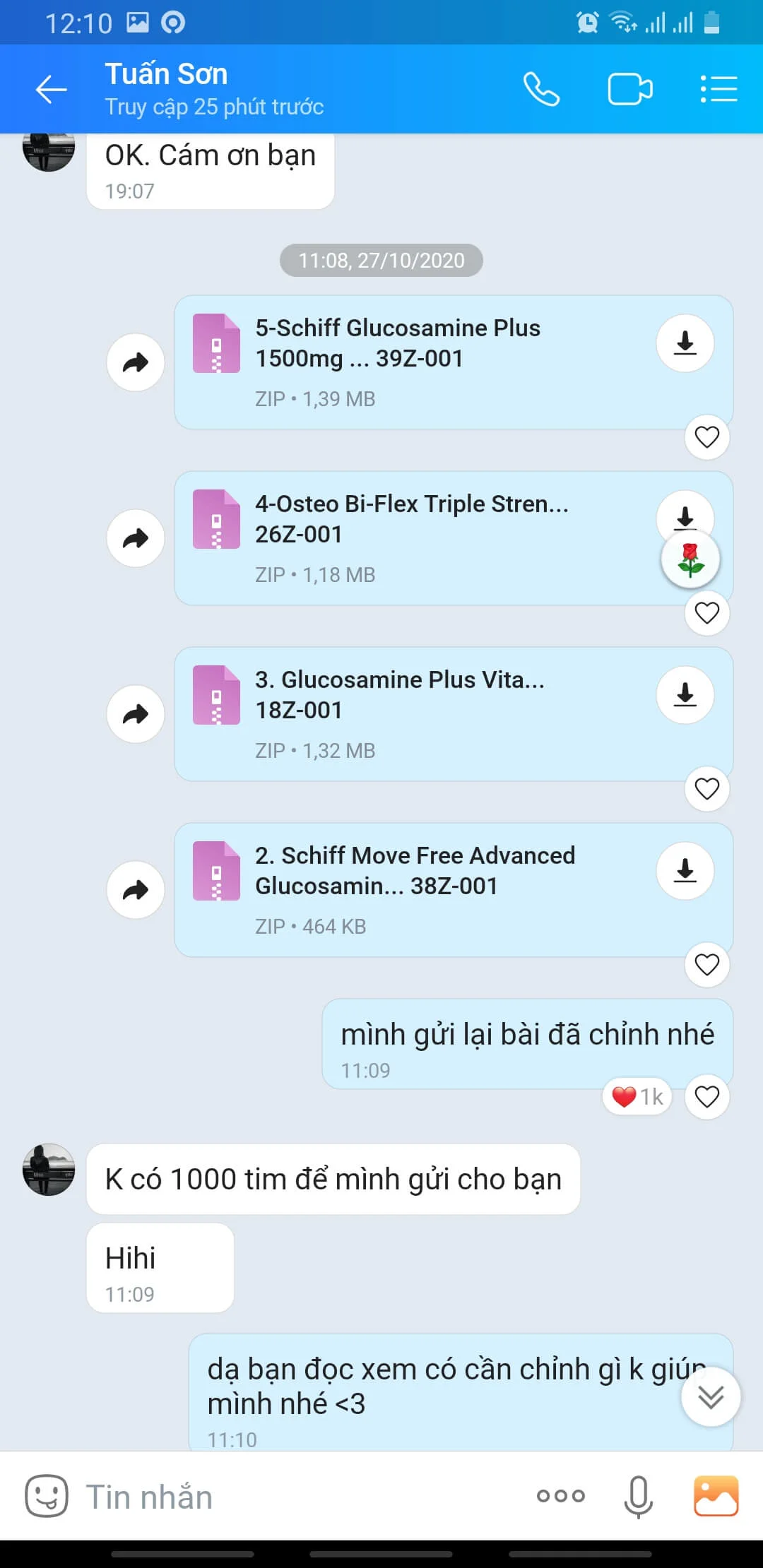Forward the 2. Schiff Move Free file

pos(136,890)
